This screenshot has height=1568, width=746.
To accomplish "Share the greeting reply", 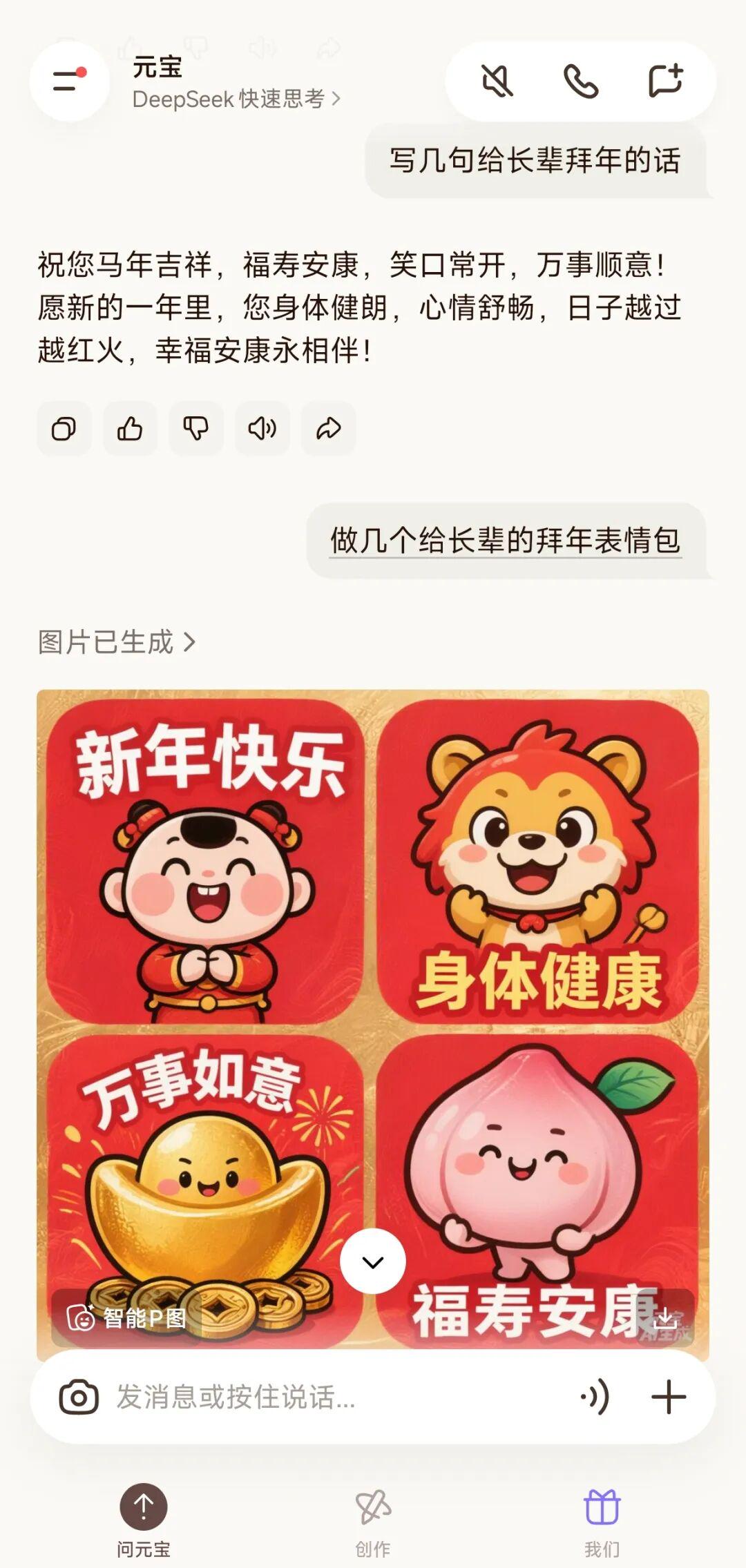I will (x=329, y=429).
